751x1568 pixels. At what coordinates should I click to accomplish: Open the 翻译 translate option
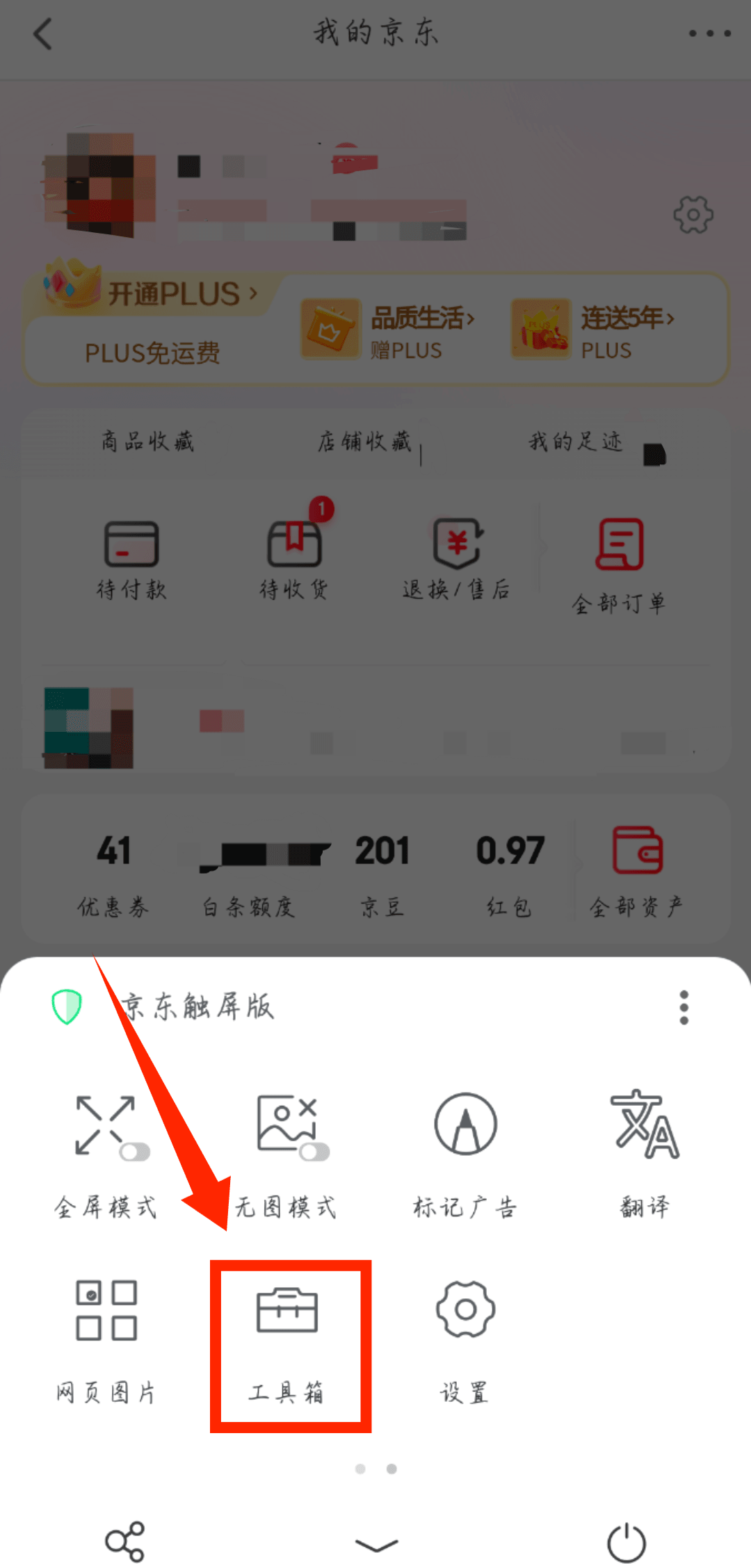coord(645,1154)
